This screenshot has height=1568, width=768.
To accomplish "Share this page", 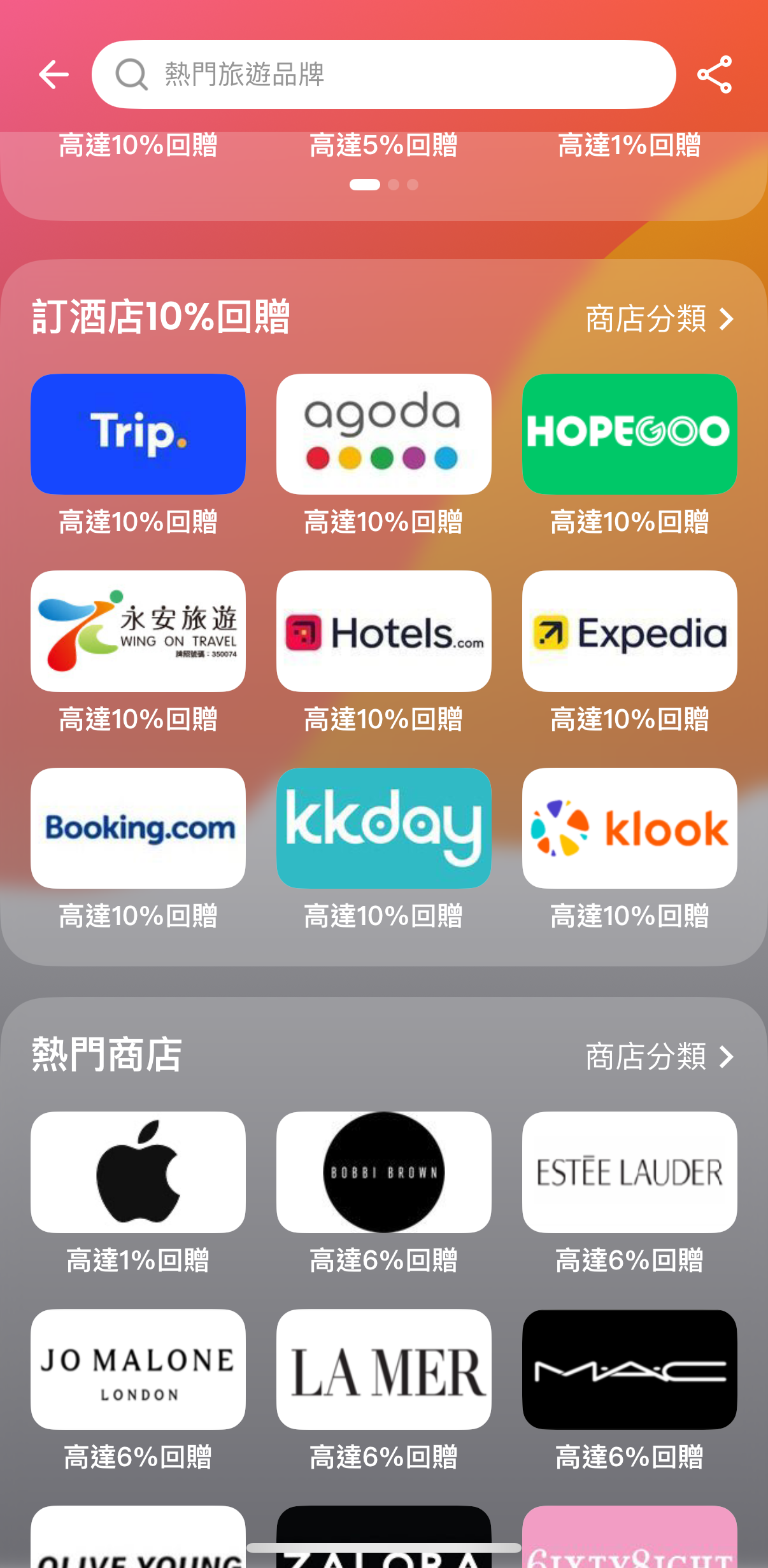I will [x=714, y=74].
